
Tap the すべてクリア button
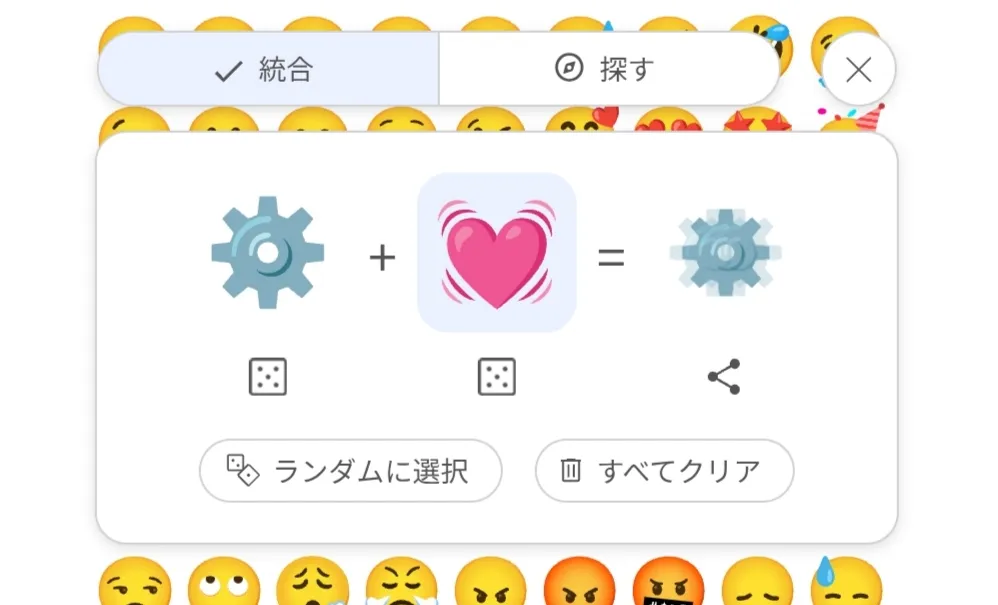coord(664,470)
